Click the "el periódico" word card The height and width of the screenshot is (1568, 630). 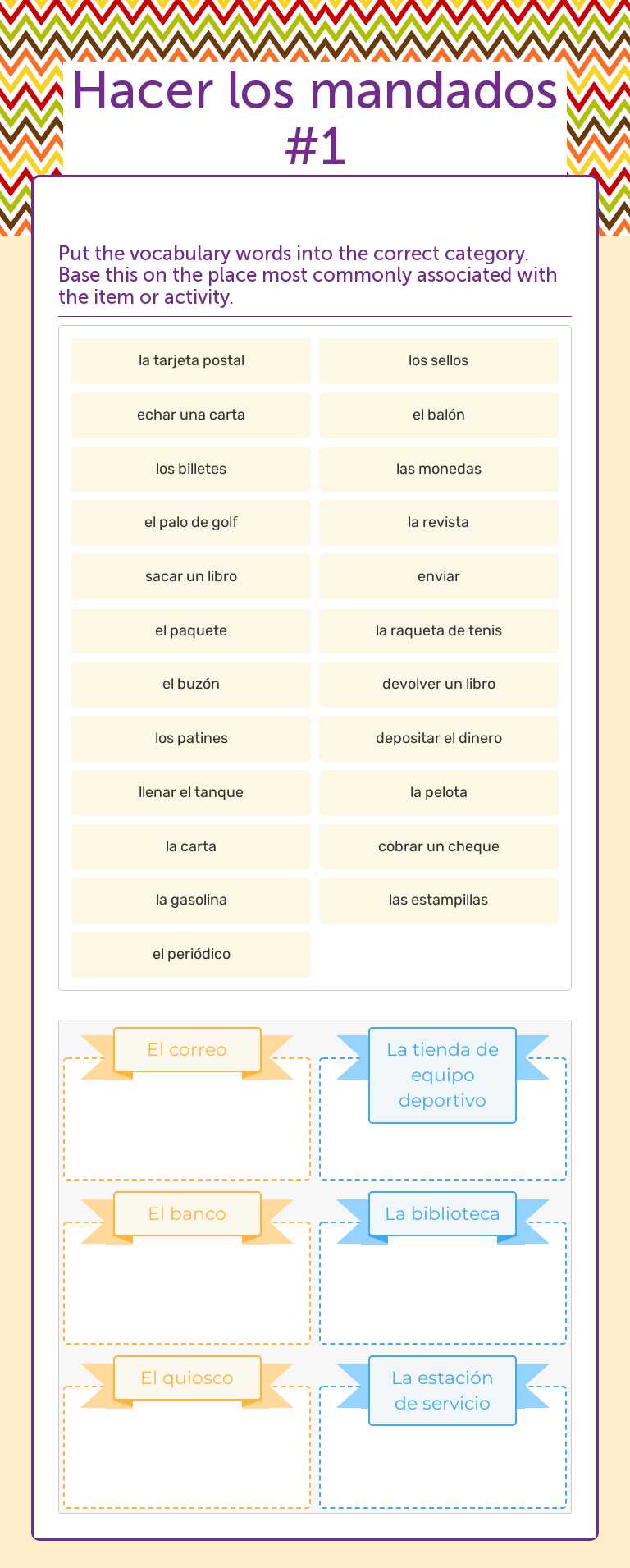[x=190, y=954]
